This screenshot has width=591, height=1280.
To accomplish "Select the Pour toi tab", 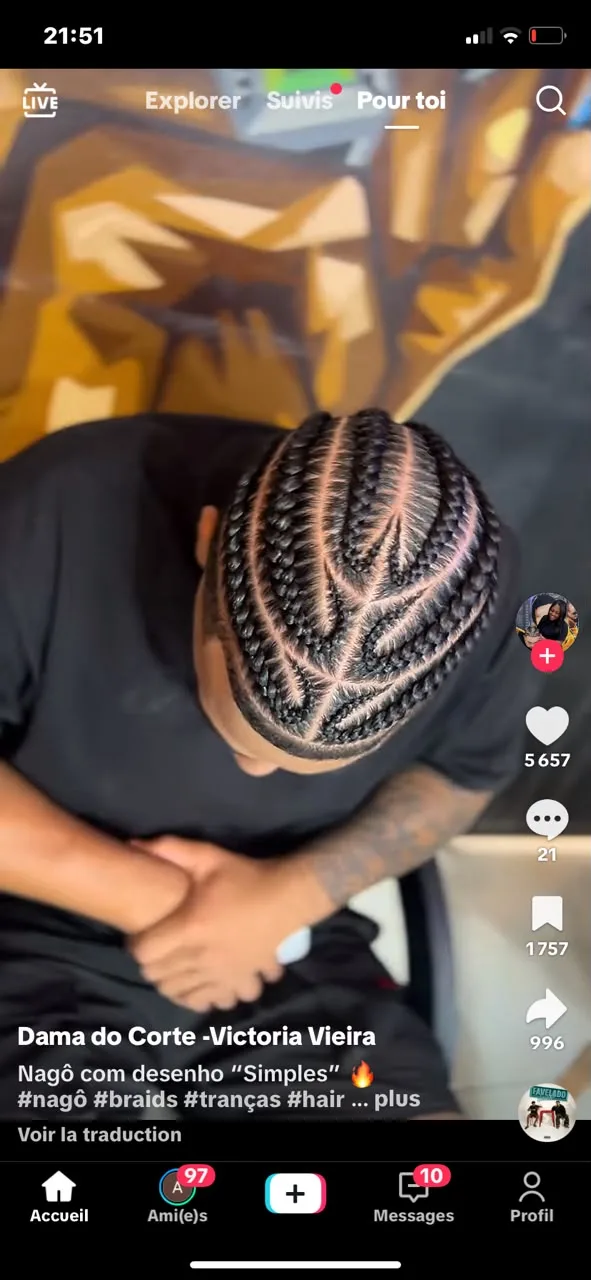I will [401, 101].
